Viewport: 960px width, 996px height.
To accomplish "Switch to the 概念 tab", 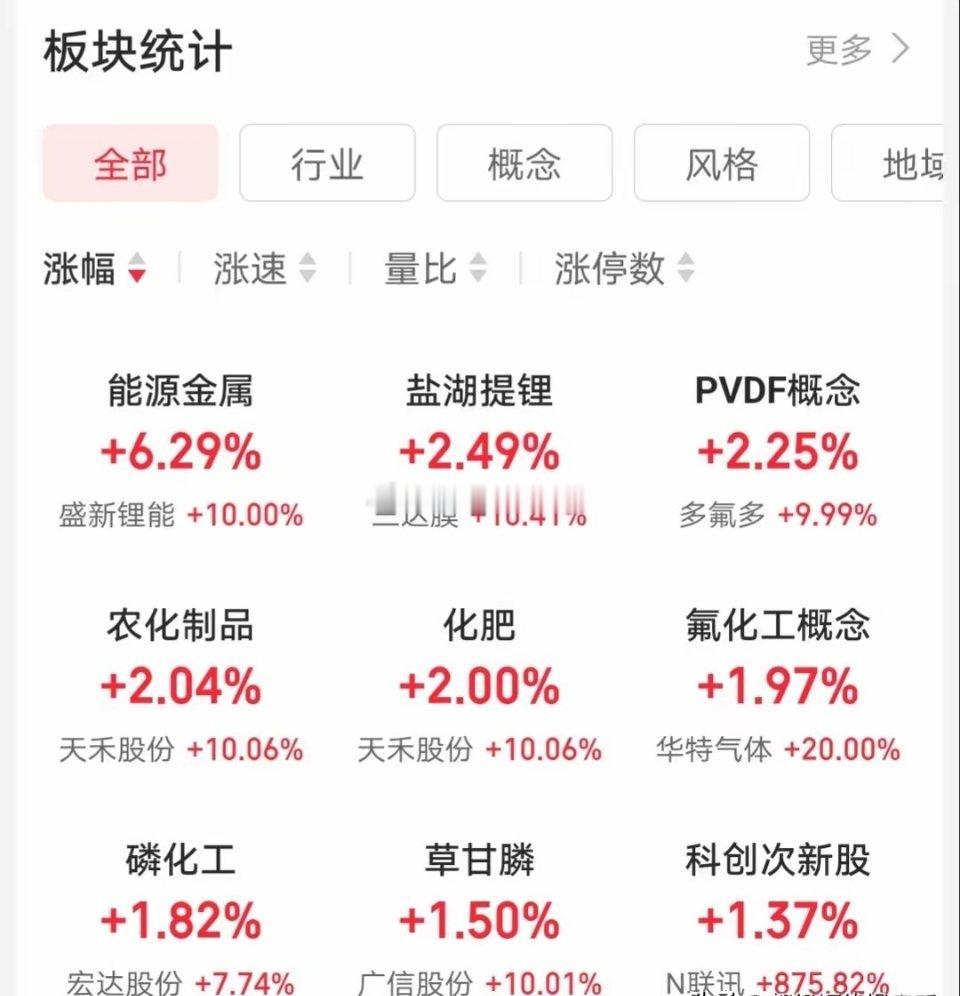I will (523, 164).
